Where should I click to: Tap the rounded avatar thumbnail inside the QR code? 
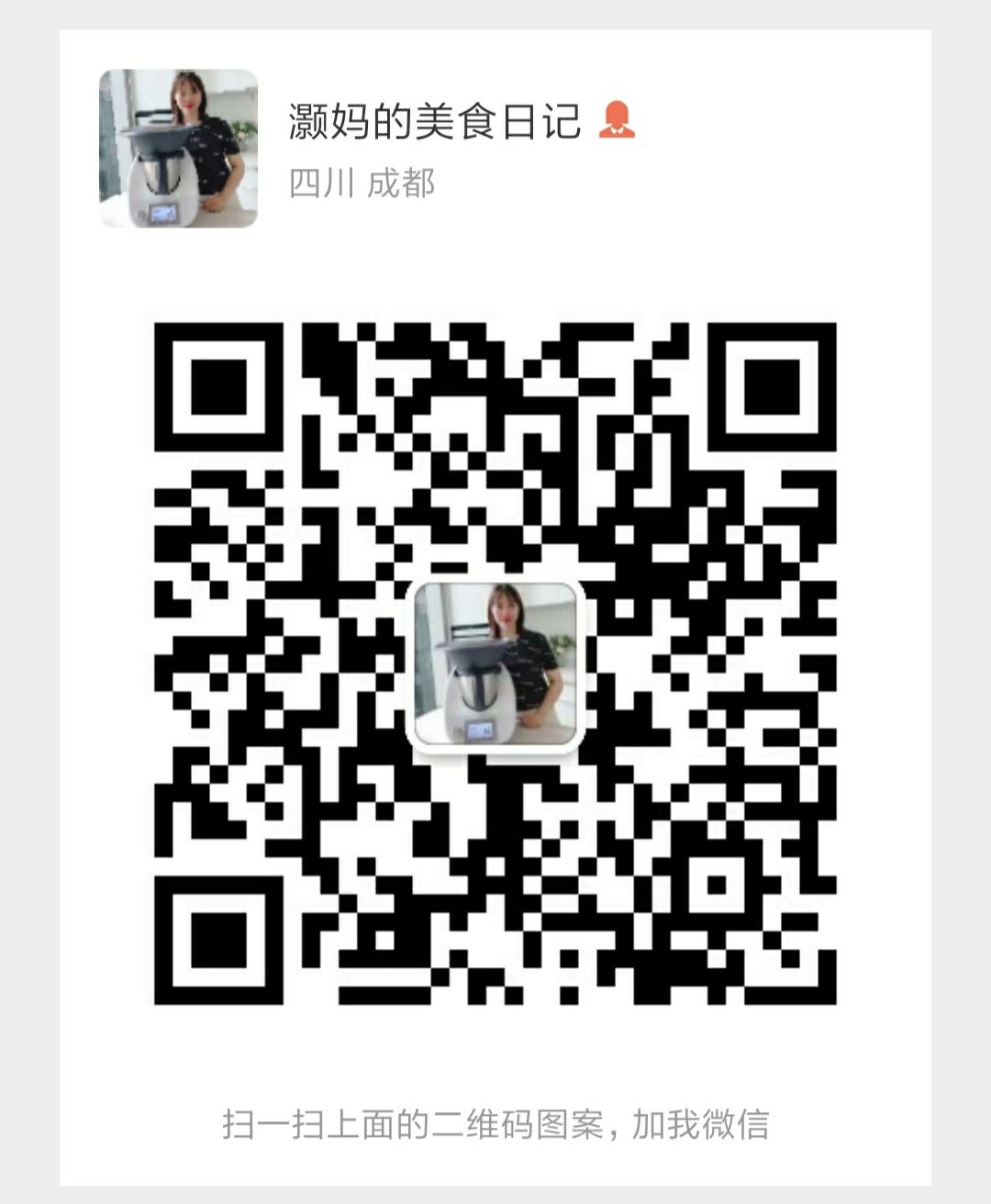495,665
